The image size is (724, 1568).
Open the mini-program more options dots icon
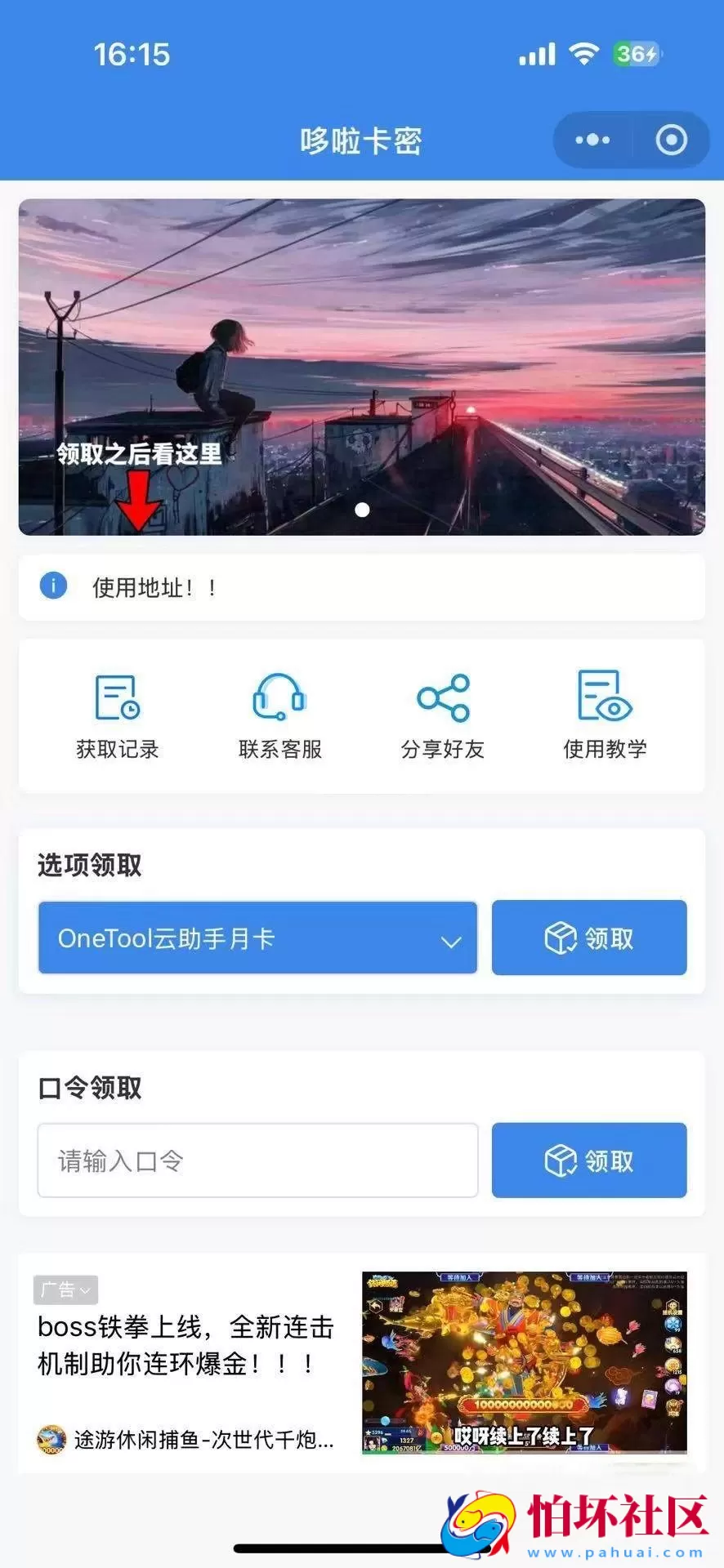[591, 139]
